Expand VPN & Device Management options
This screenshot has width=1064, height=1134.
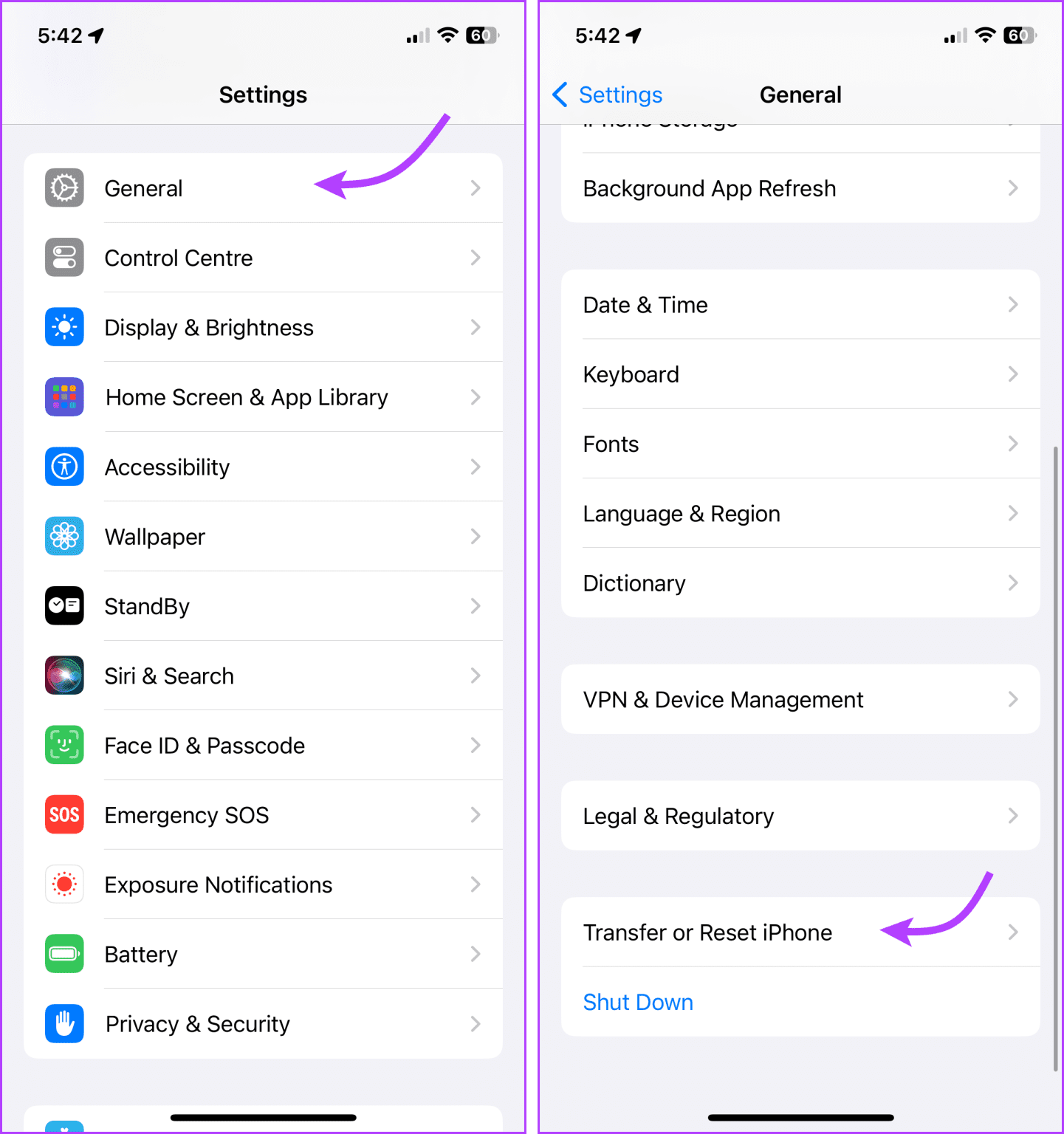[x=800, y=699]
